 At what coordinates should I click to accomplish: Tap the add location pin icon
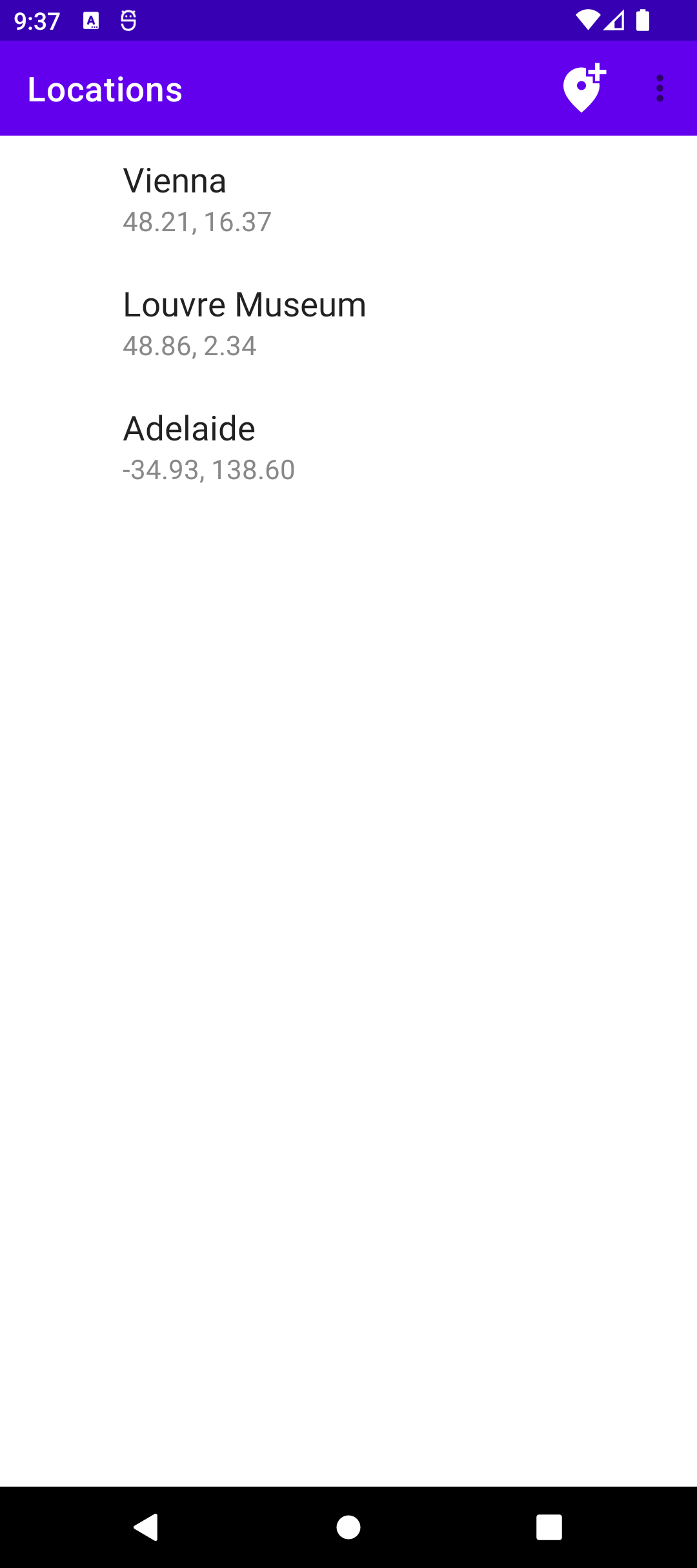point(583,88)
